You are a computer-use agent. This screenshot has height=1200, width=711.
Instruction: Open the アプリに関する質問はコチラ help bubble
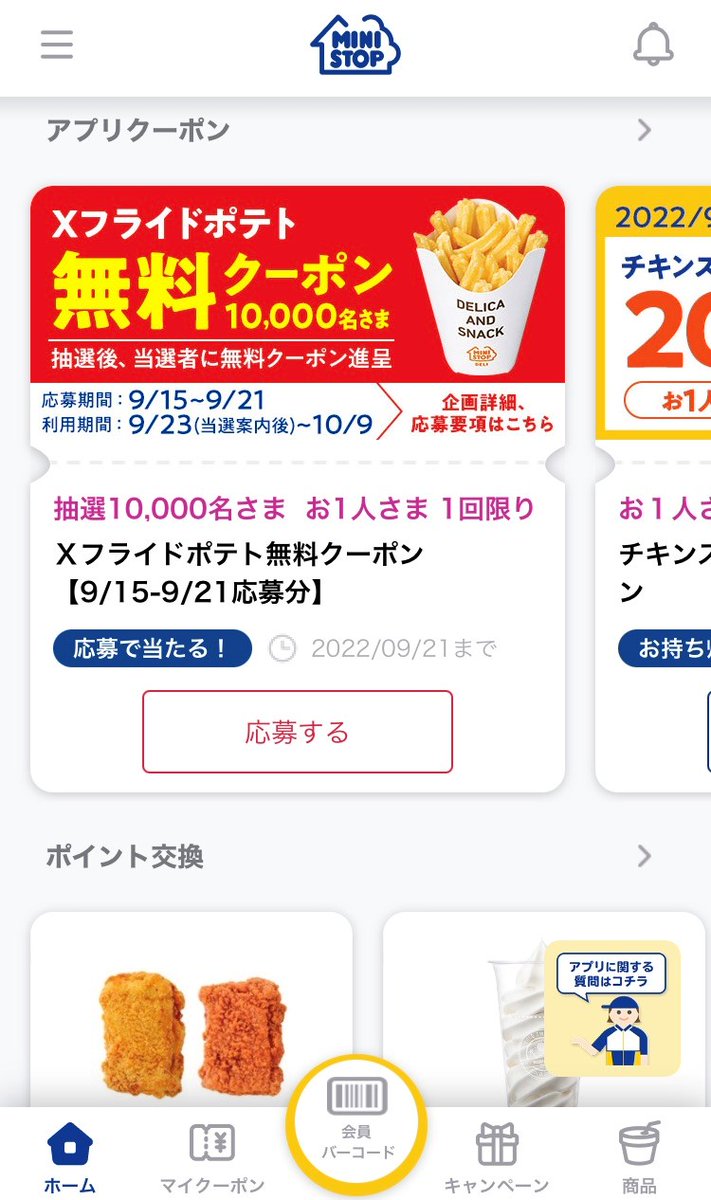tap(612, 1007)
